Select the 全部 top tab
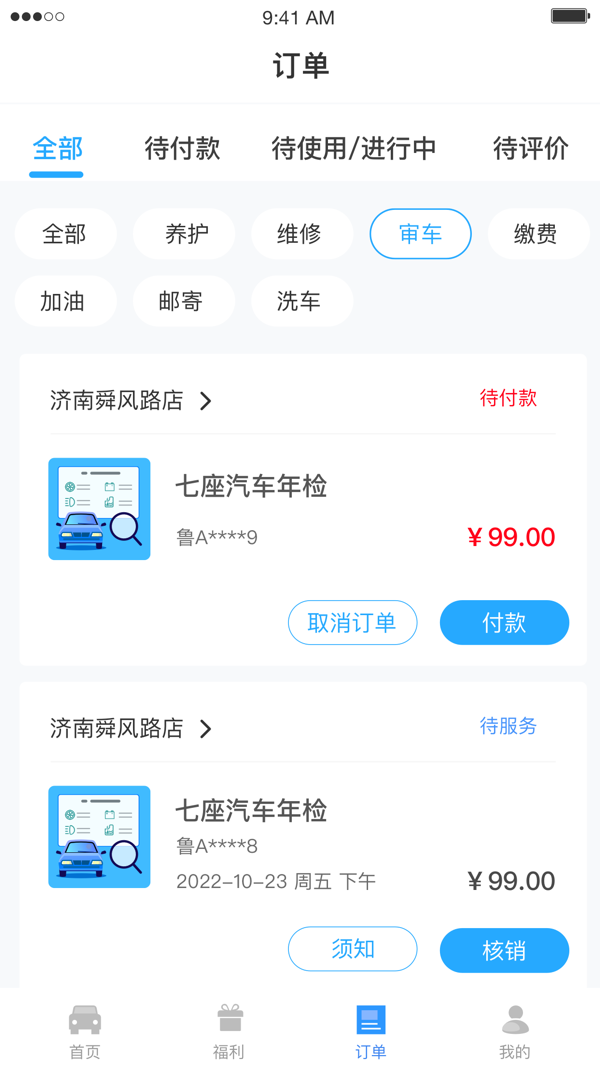The image size is (600, 1067). click(57, 149)
